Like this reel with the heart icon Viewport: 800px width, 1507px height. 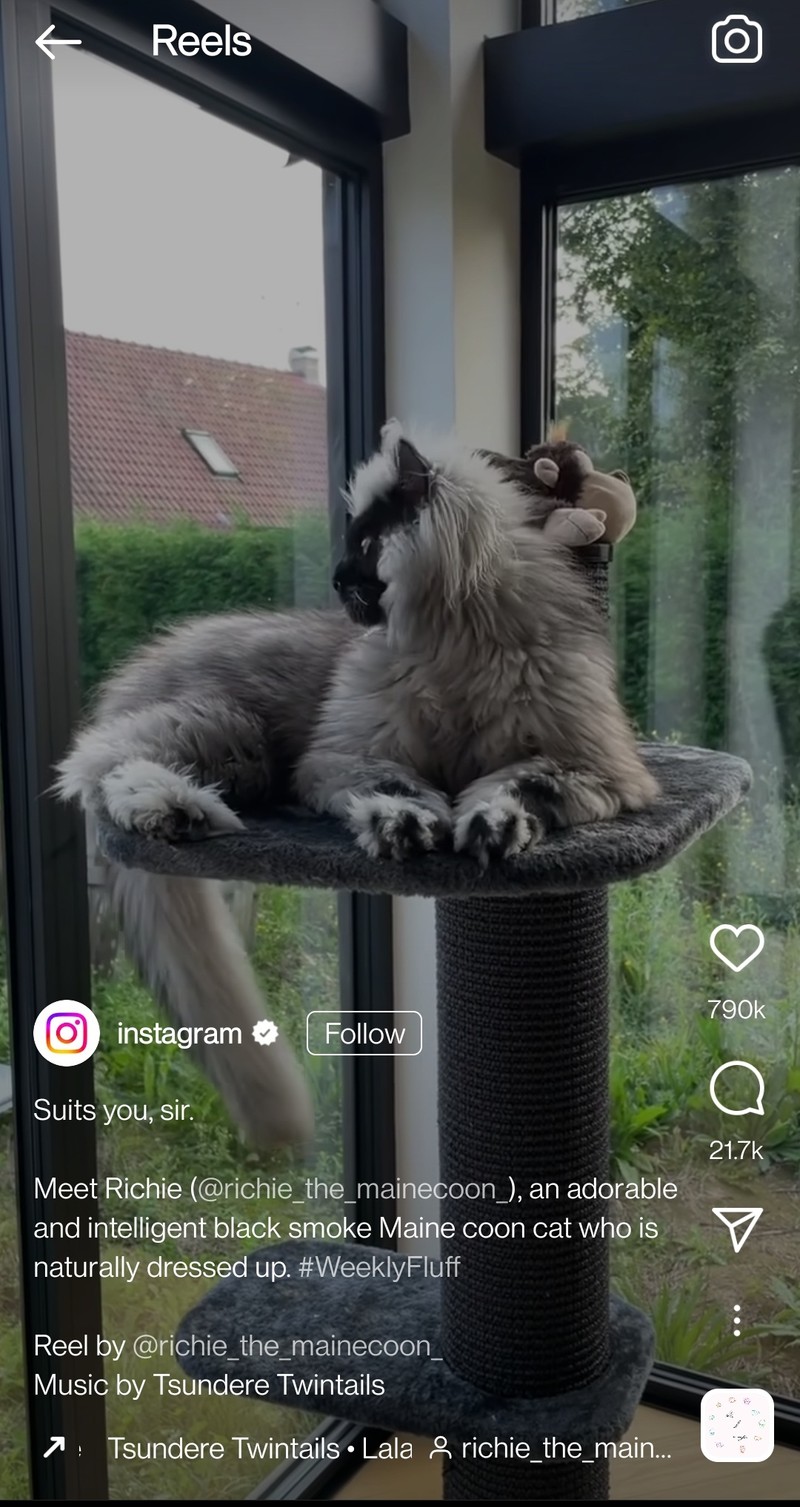coord(736,948)
